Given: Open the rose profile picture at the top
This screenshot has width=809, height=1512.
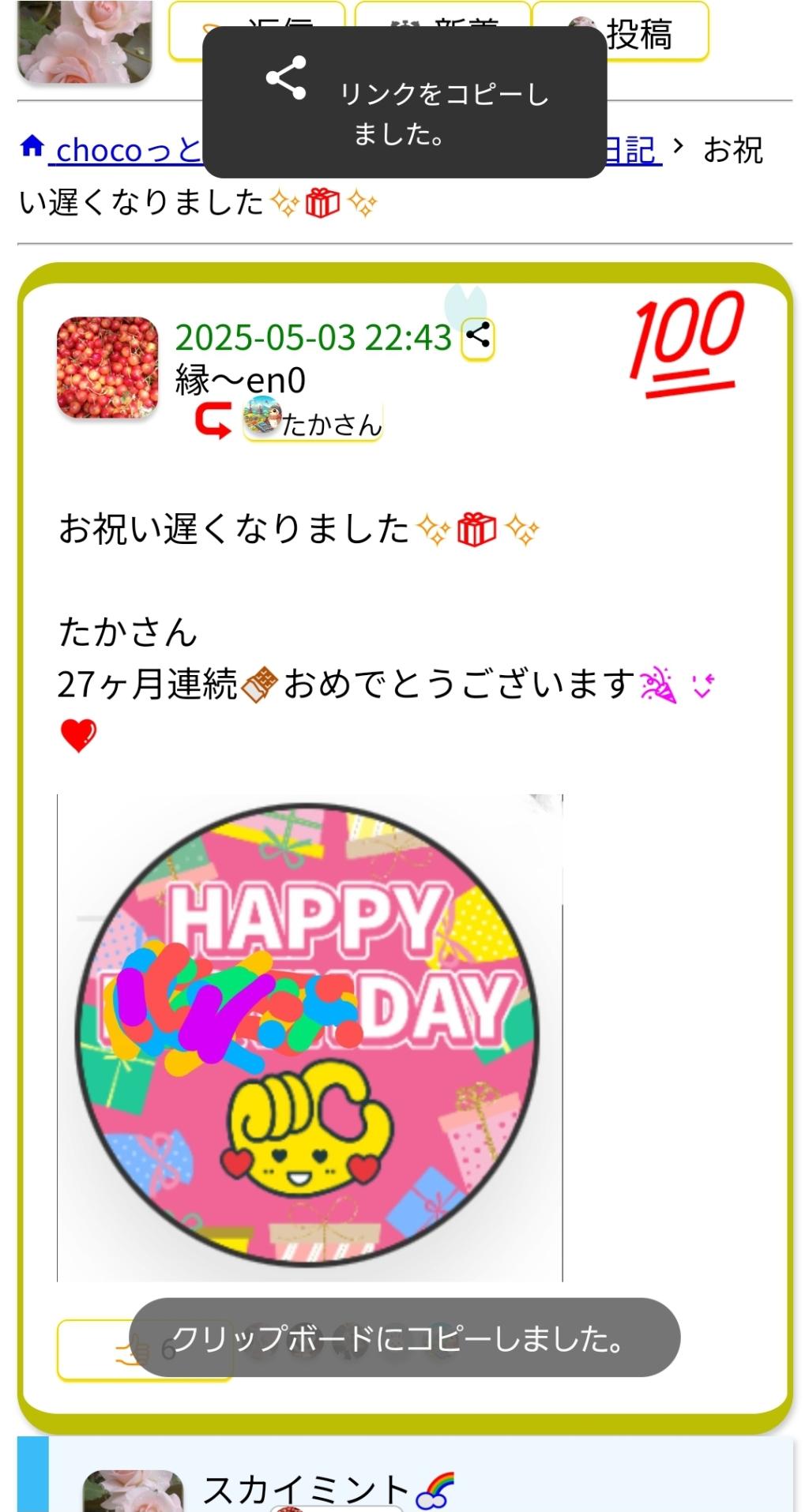Looking at the screenshot, I should point(85,39).
